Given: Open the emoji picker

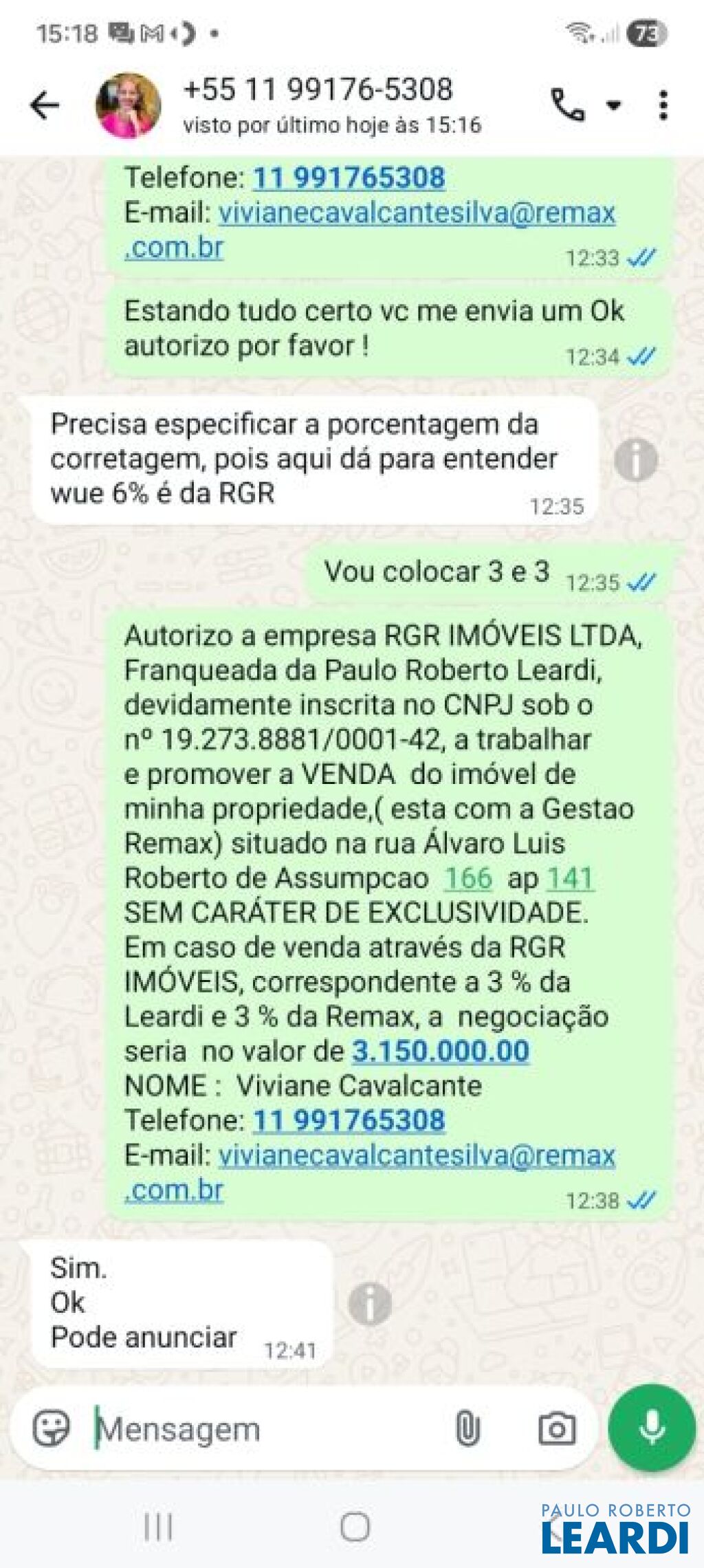Looking at the screenshot, I should pos(52,1429).
